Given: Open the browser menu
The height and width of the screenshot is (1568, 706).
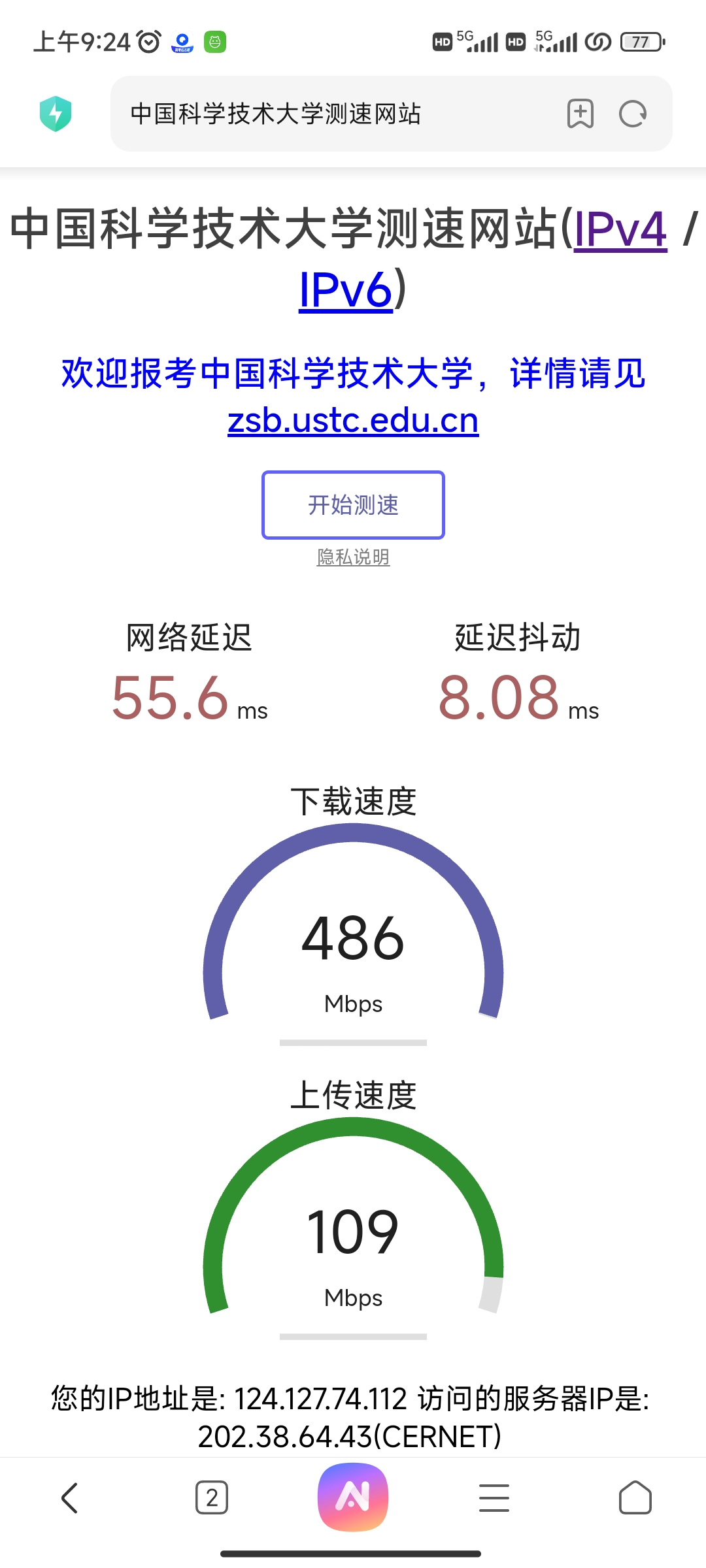Looking at the screenshot, I should click(x=494, y=1497).
